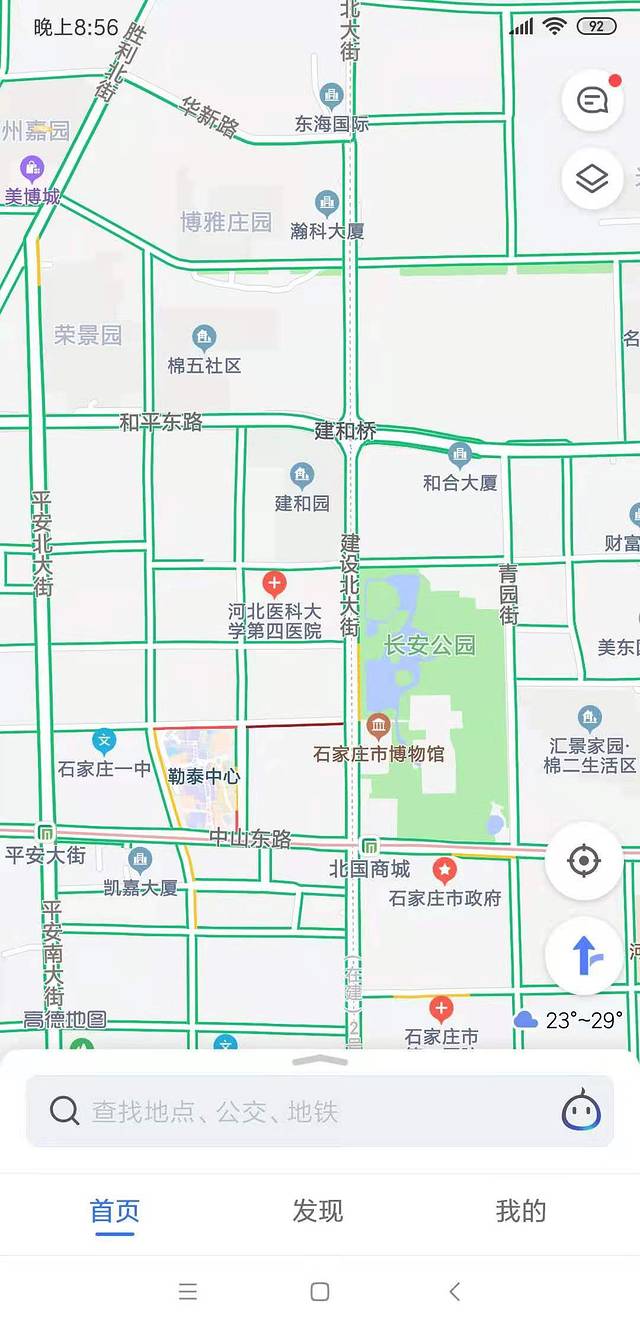The image size is (640, 1332).
Task: Open the route navigation button
Action: tap(584, 955)
